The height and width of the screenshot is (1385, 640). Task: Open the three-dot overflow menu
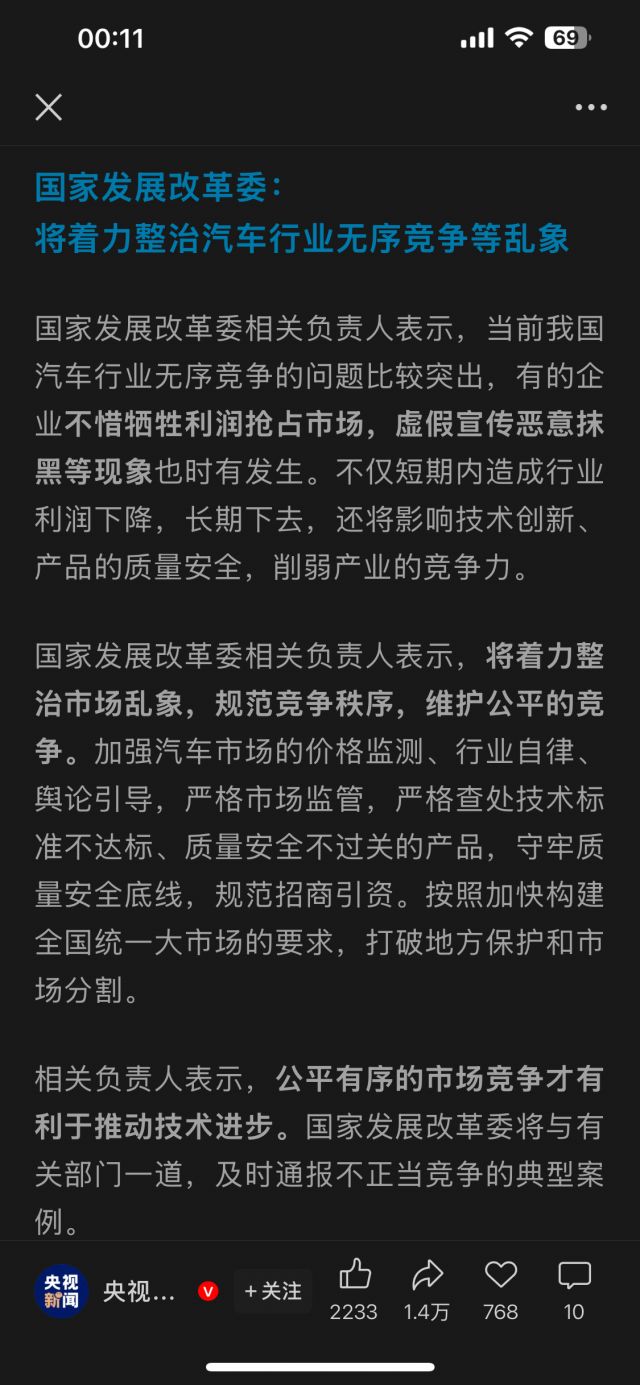click(x=591, y=107)
